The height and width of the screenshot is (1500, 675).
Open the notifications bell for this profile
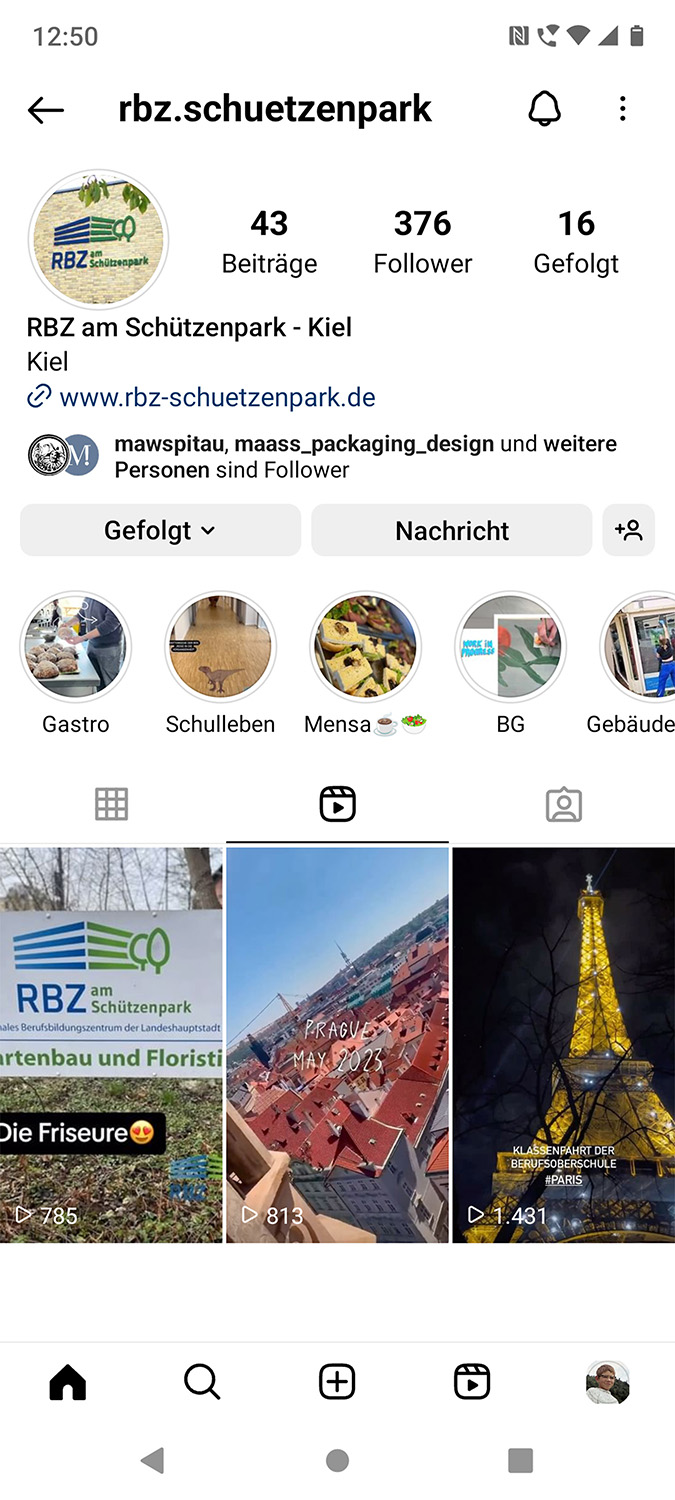[x=544, y=109]
